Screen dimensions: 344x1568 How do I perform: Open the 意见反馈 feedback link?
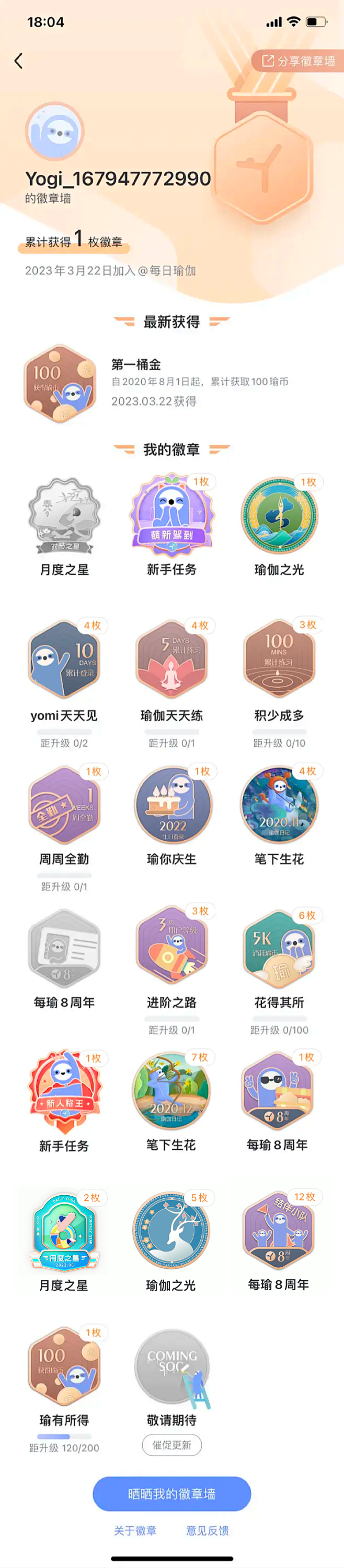208,1531
